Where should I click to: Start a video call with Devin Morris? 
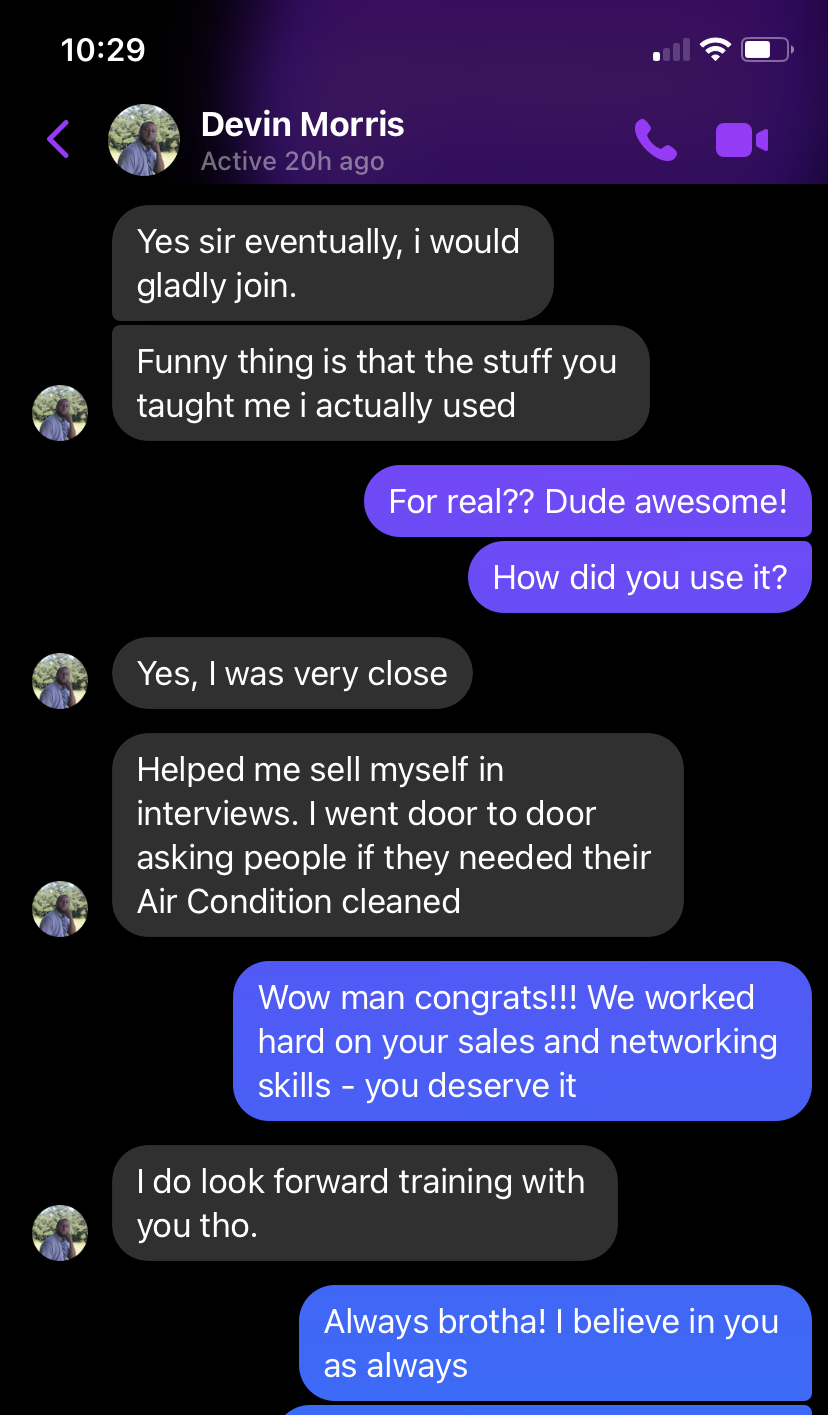pos(741,140)
